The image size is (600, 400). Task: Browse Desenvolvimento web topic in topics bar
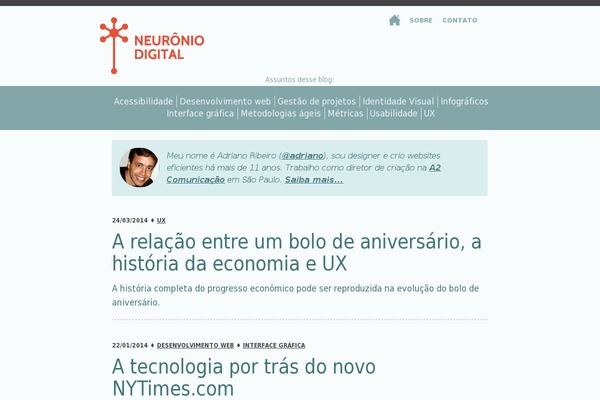coord(225,101)
